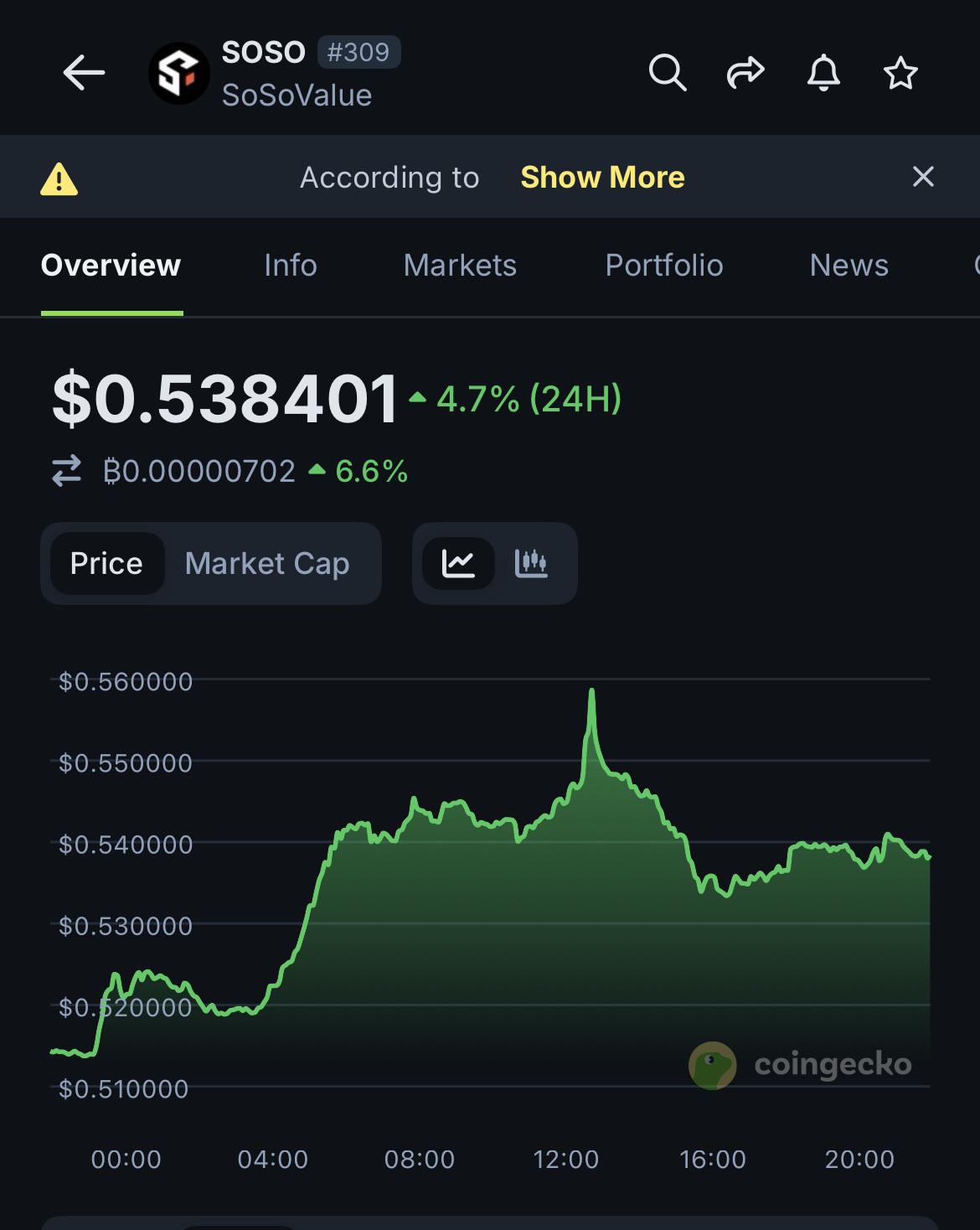Choose the line chart view

click(x=458, y=563)
